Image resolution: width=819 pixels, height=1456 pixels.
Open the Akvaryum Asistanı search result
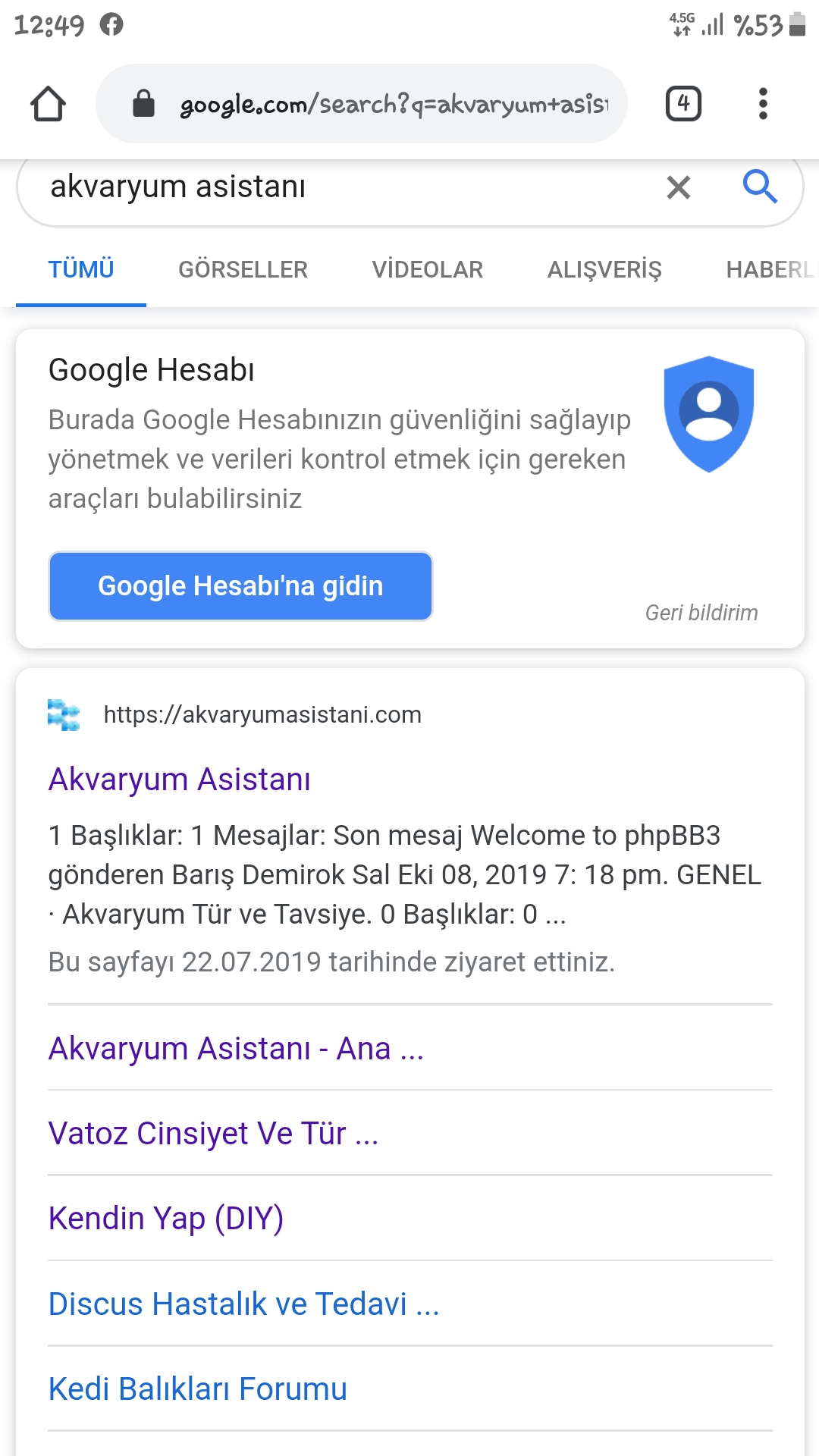point(180,779)
